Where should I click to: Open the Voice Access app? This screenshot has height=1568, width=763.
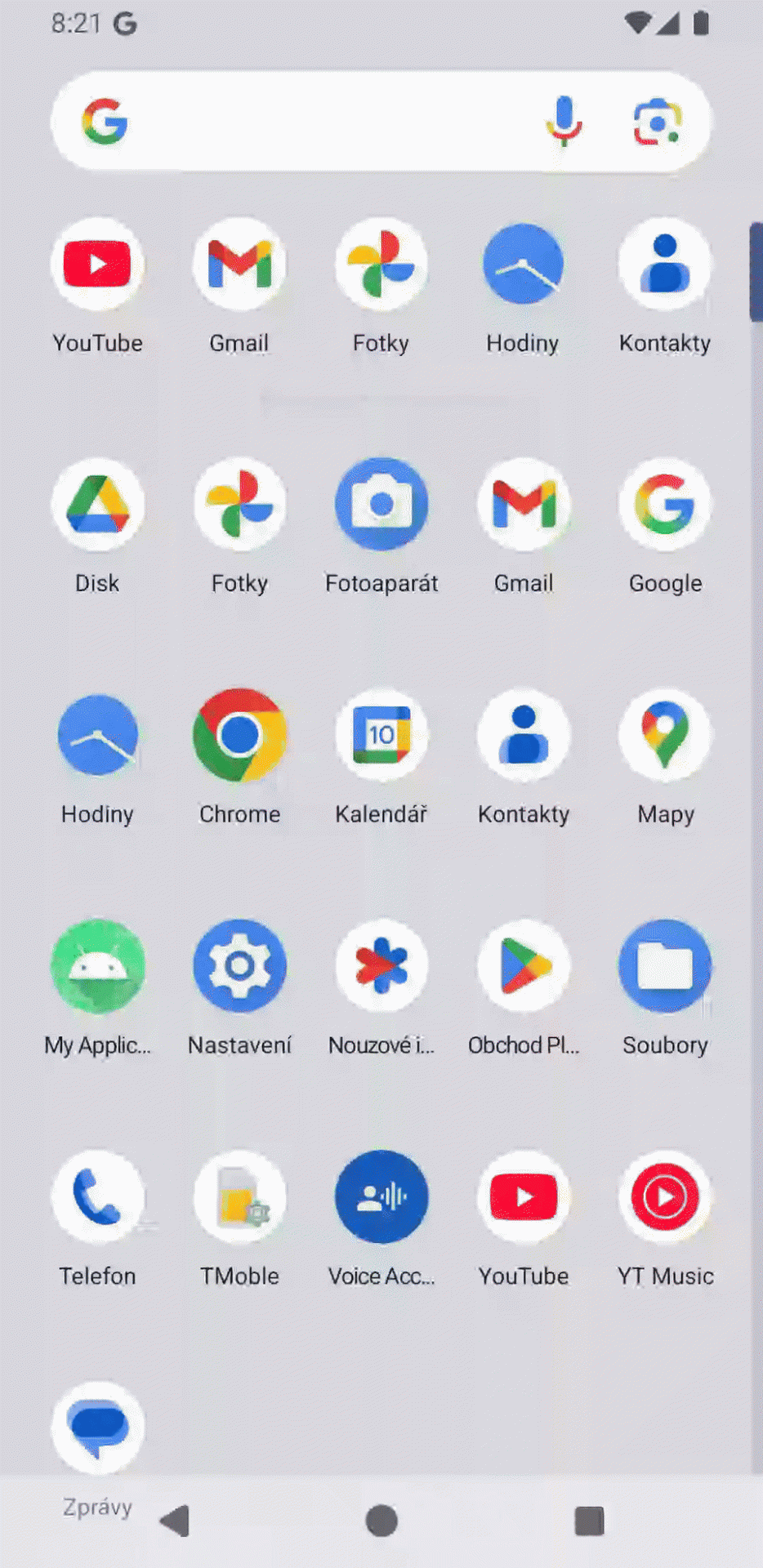point(381,1196)
